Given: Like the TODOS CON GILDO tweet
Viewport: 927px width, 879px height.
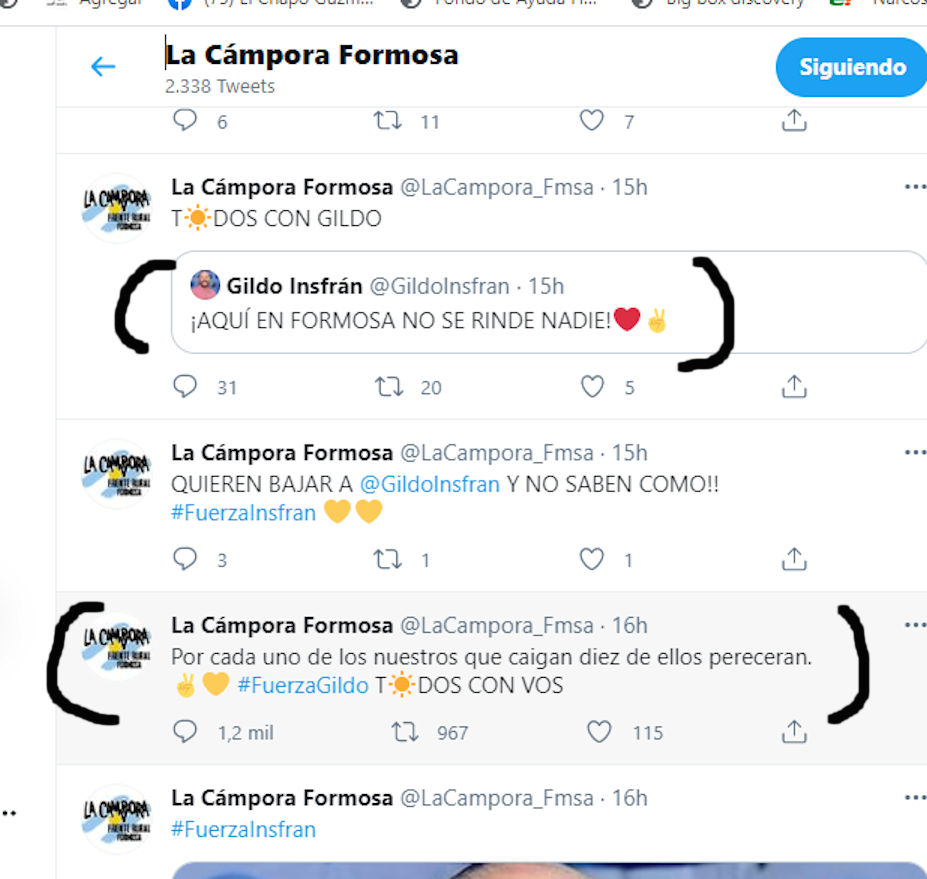Looking at the screenshot, I should coord(593,387).
